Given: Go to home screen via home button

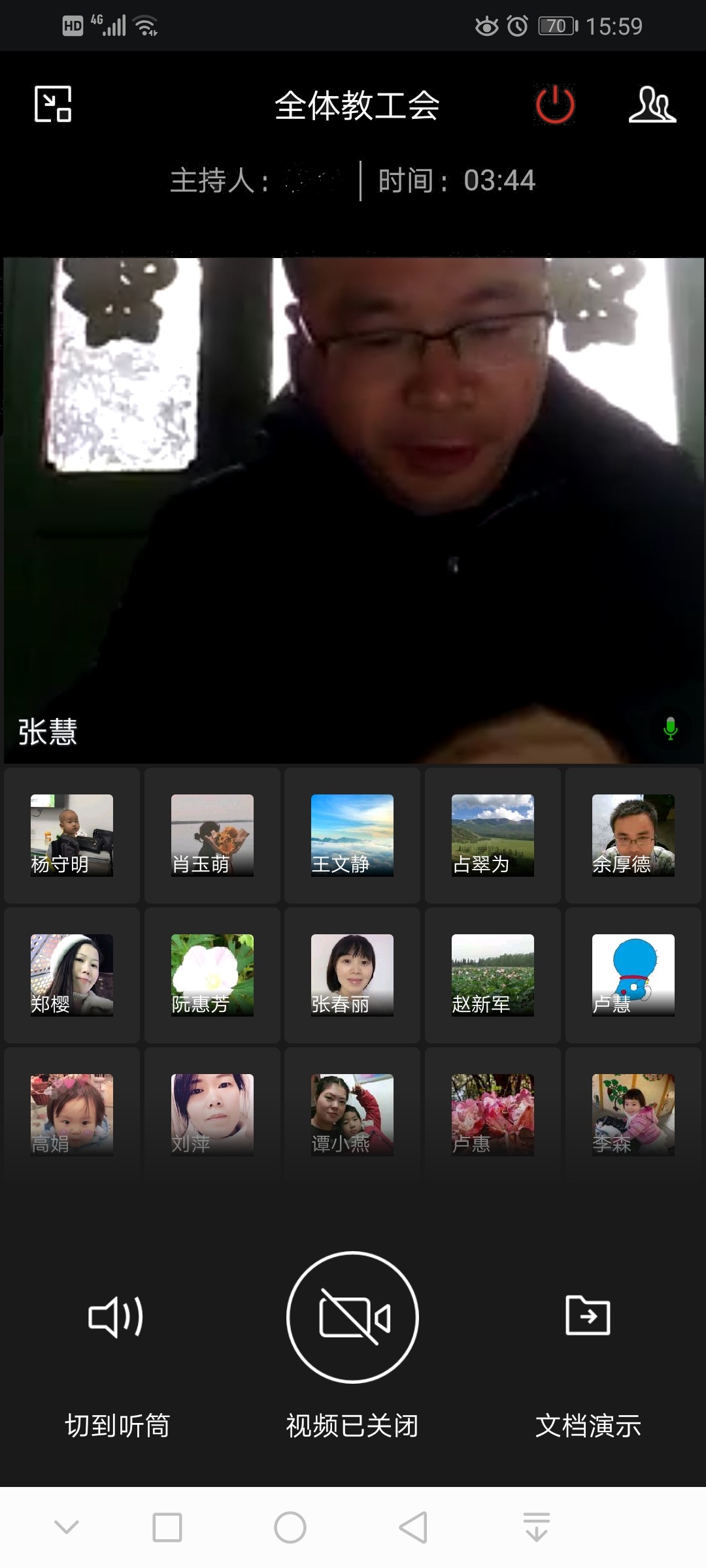Looking at the screenshot, I should point(290,1527).
